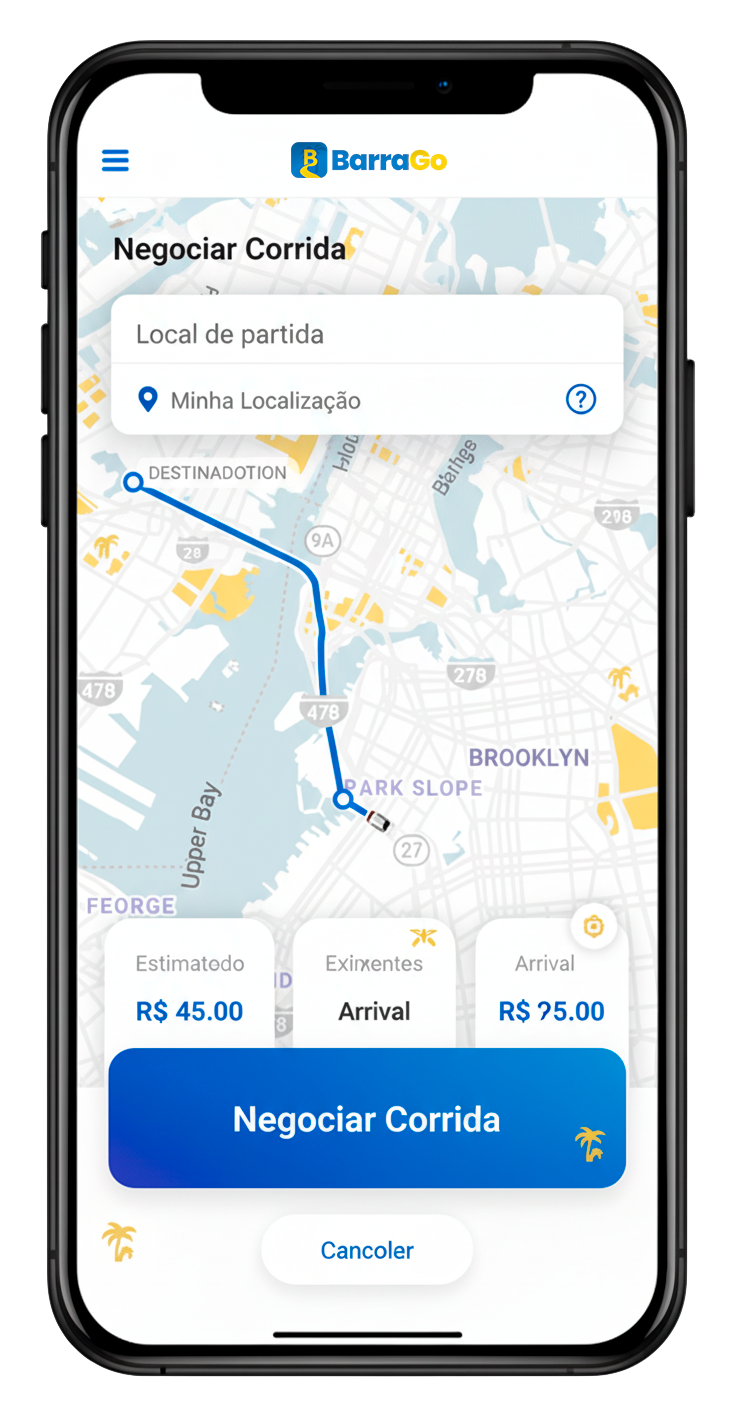Select the Estimatedo R$ 45.00 card

pyautogui.click(x=189, y=988)
